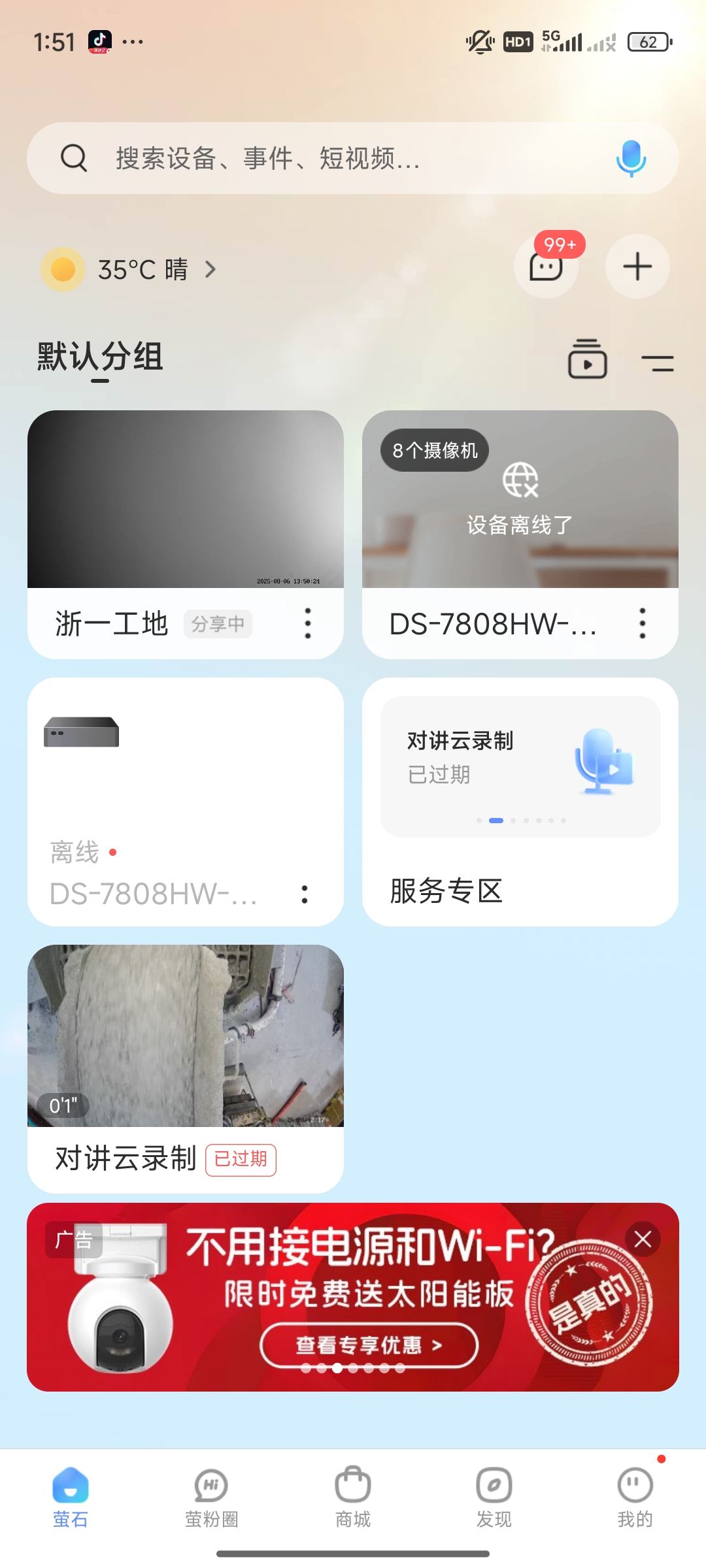Open the multi-screen playback icon

[x=587, y=359]
